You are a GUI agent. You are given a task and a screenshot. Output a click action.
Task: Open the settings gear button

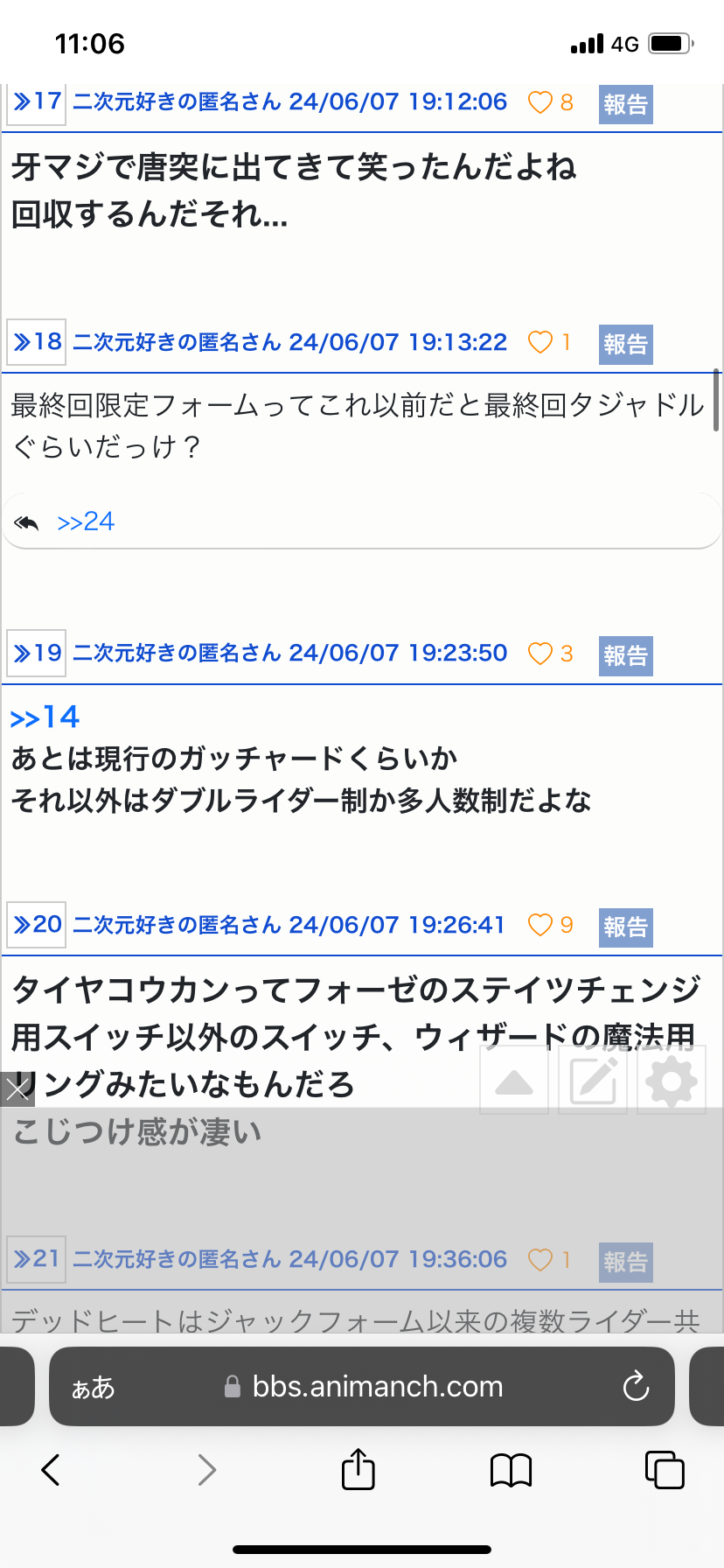click(671, 1082)
